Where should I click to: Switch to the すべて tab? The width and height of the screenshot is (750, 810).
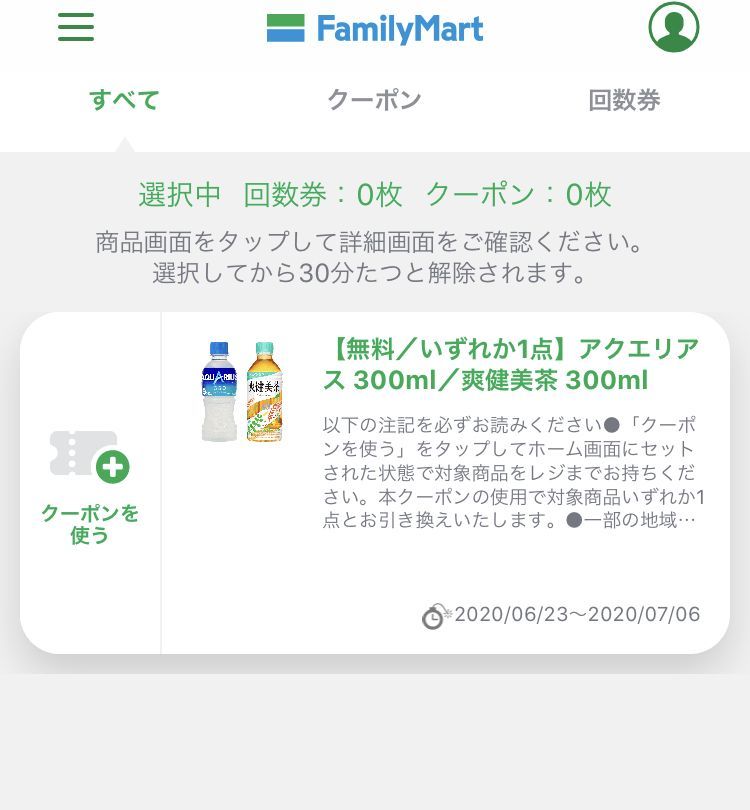click(124, 100)
